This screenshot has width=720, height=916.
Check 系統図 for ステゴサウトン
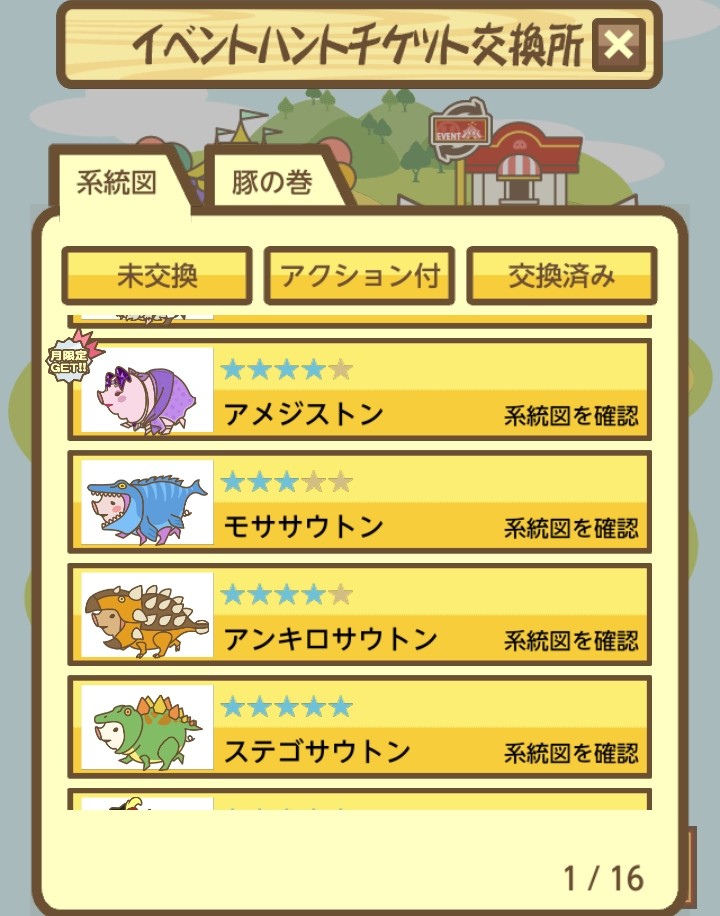coord(570,752)
